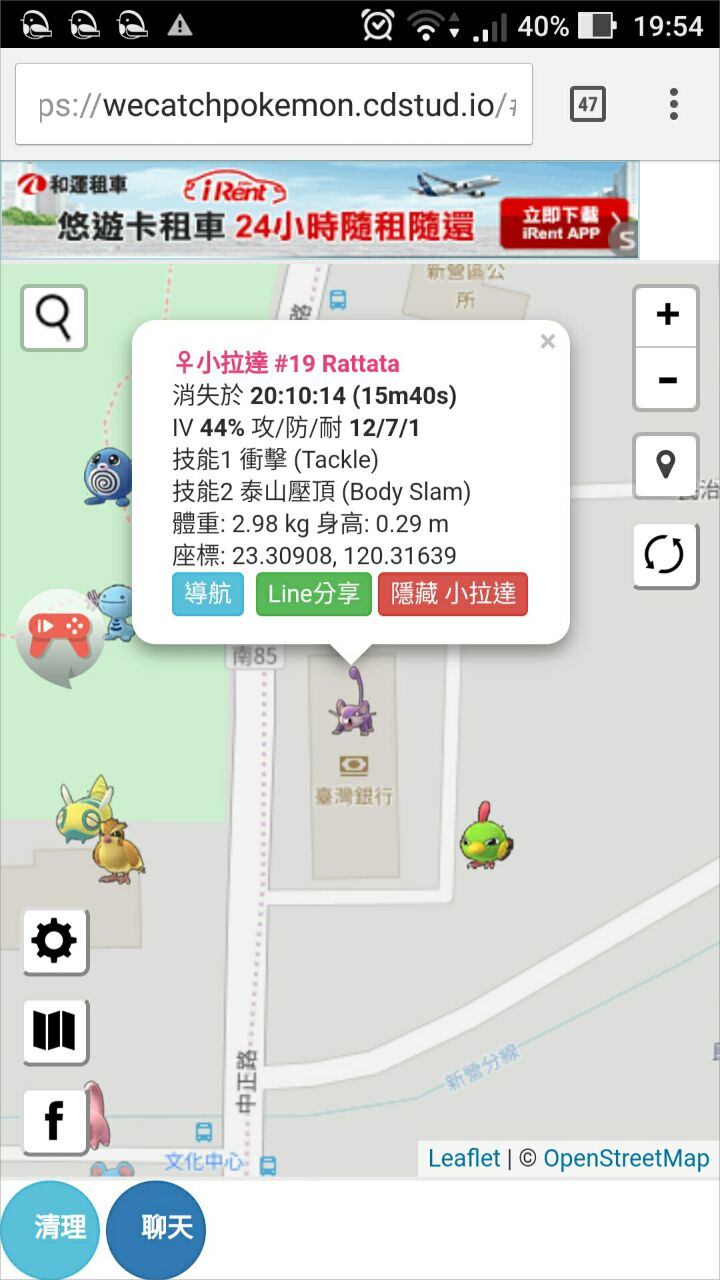Screen dimensions: 720x1280
Task: Open the OpenStreetMap attribution link
Action: (626, 1159)
